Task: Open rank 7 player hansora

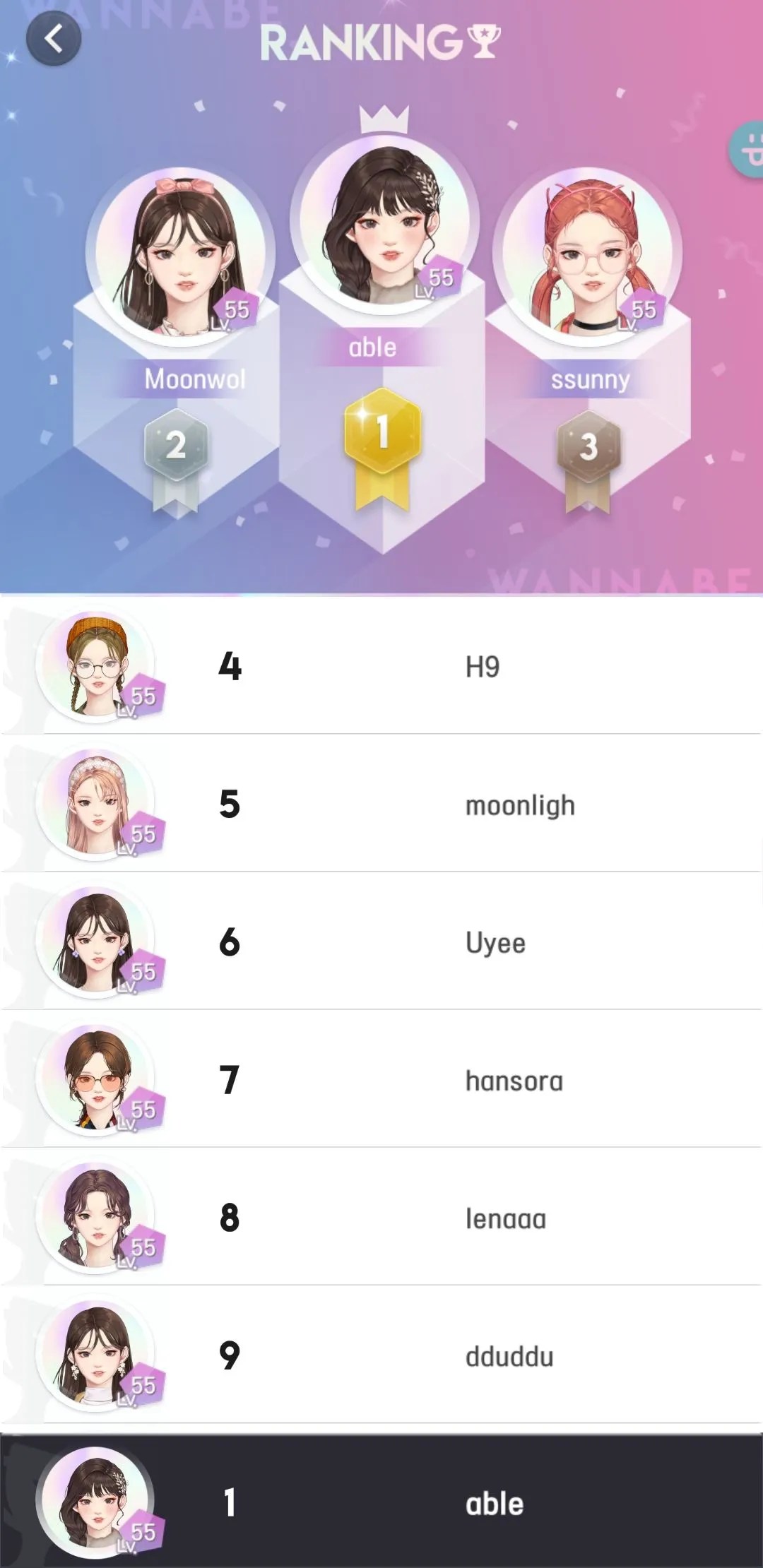Action: click(381, 1079)
